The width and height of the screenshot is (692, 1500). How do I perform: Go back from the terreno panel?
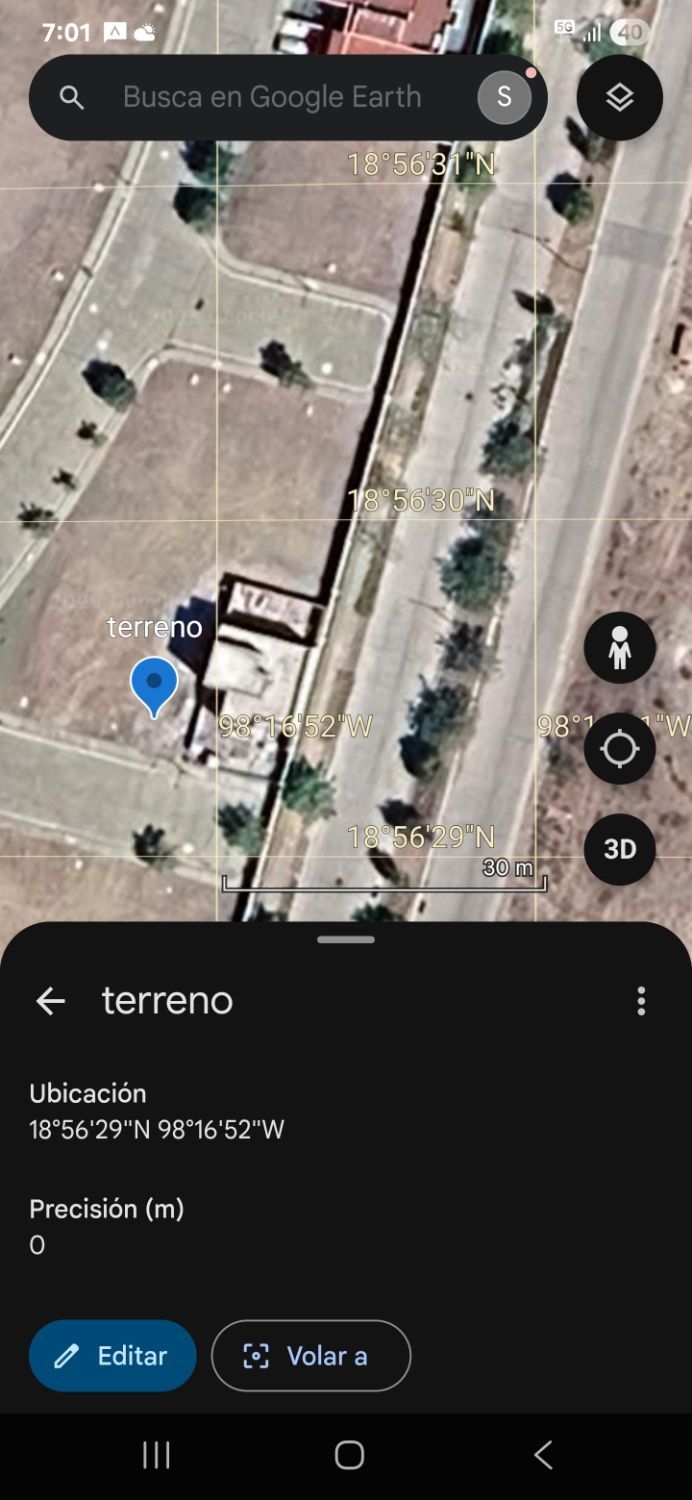click(x=50, y=1001)
